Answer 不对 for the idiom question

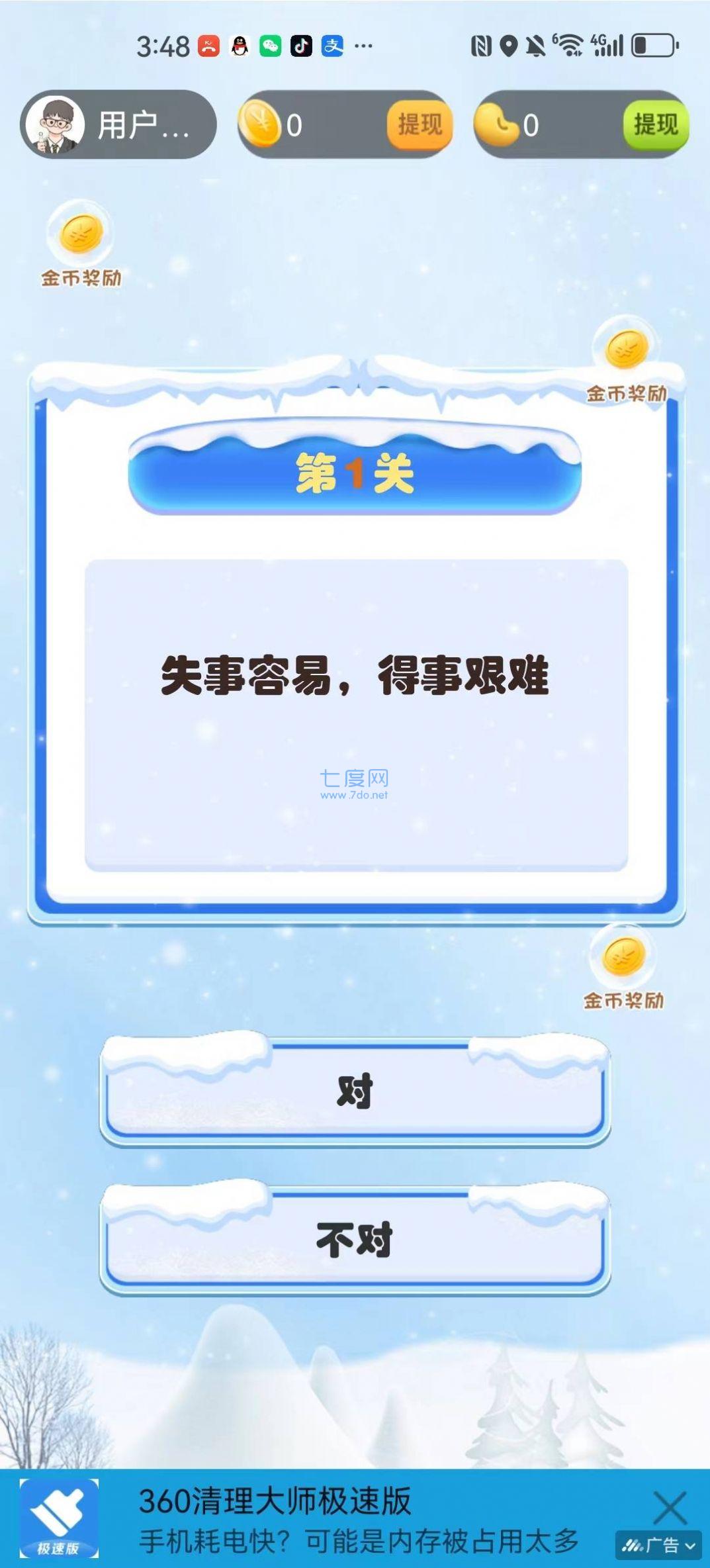point(355,1240)
